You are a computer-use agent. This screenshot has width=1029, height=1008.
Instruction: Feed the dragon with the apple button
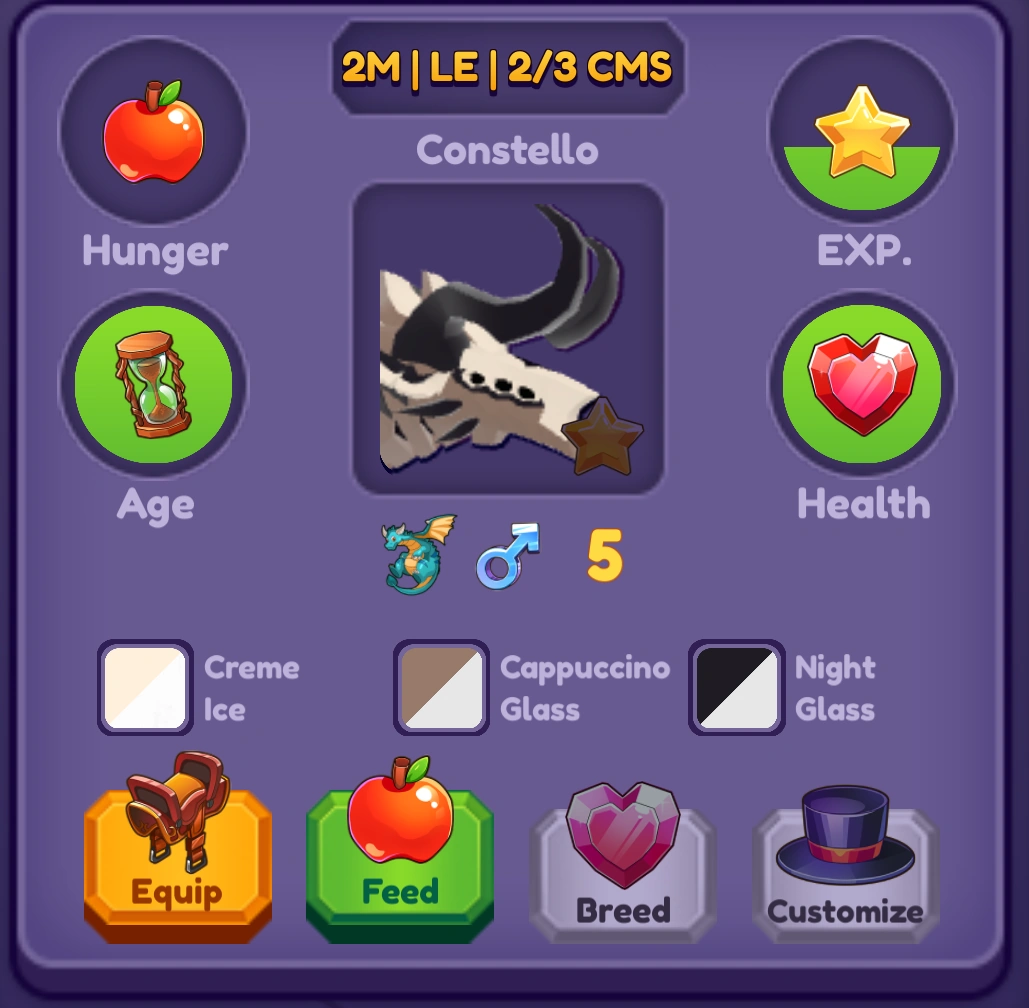tap(399, 862)
